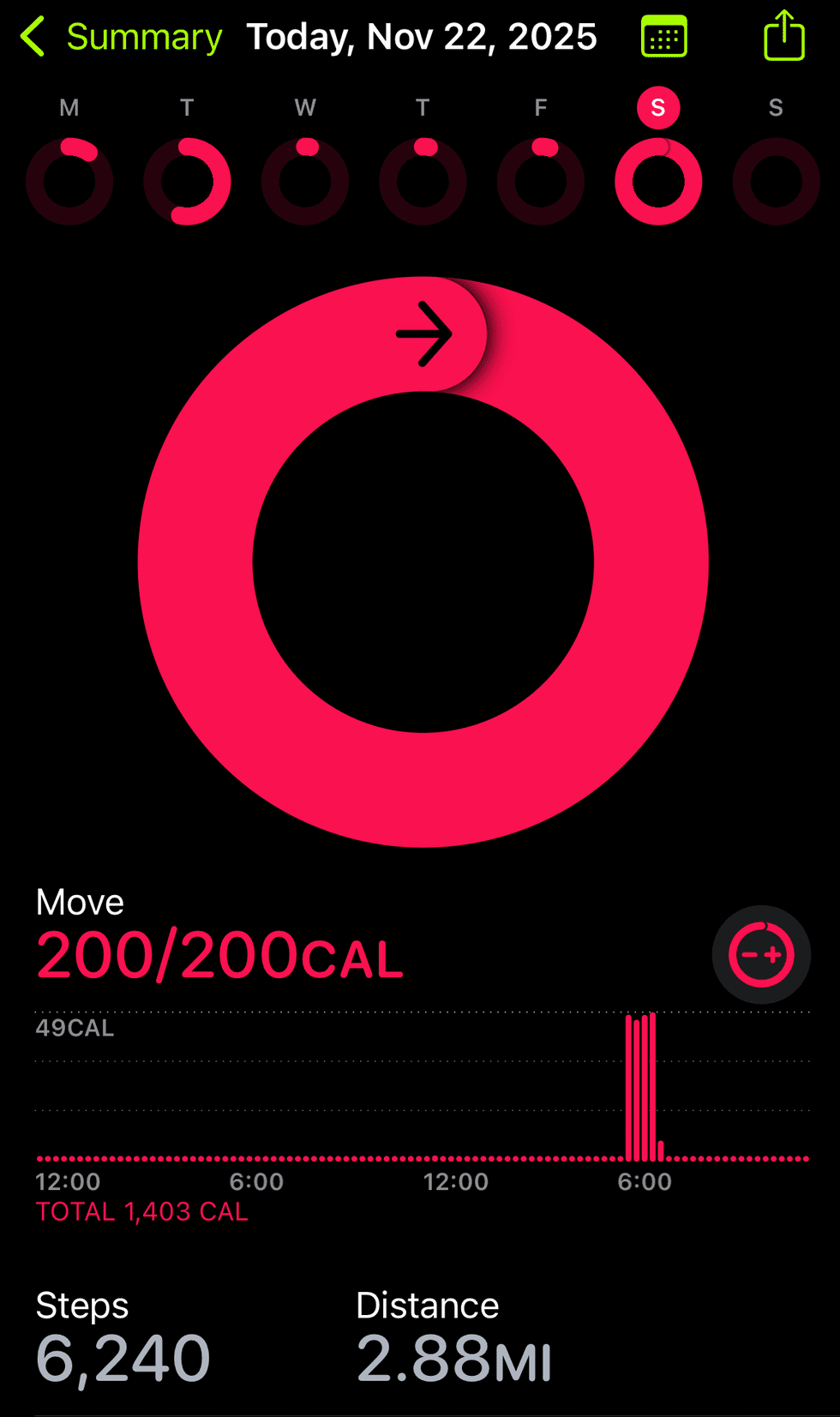Switch to Wednesday's activity ring
Screen dimensions: 840x1417
click(305, 181)
